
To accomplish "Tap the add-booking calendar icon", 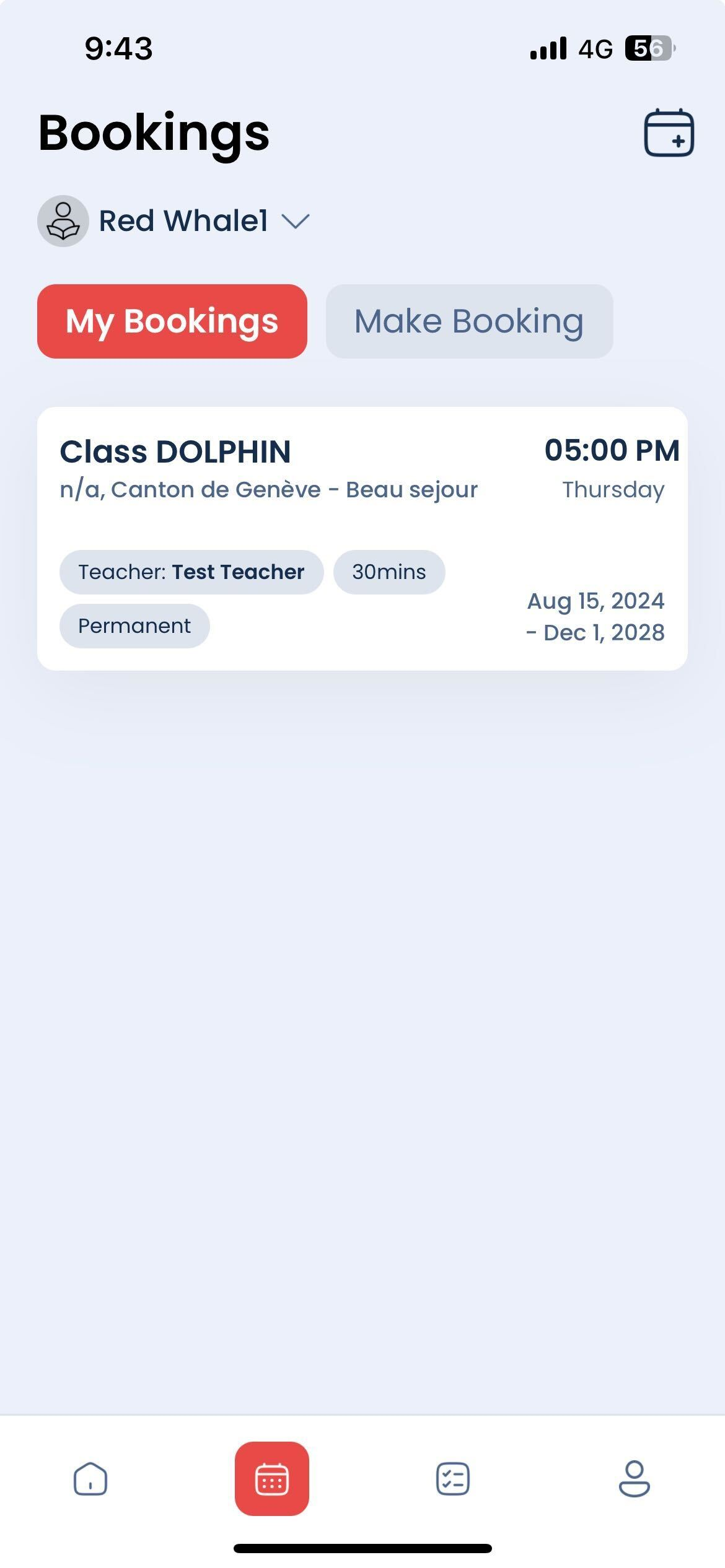I will [x=669, y=133].
